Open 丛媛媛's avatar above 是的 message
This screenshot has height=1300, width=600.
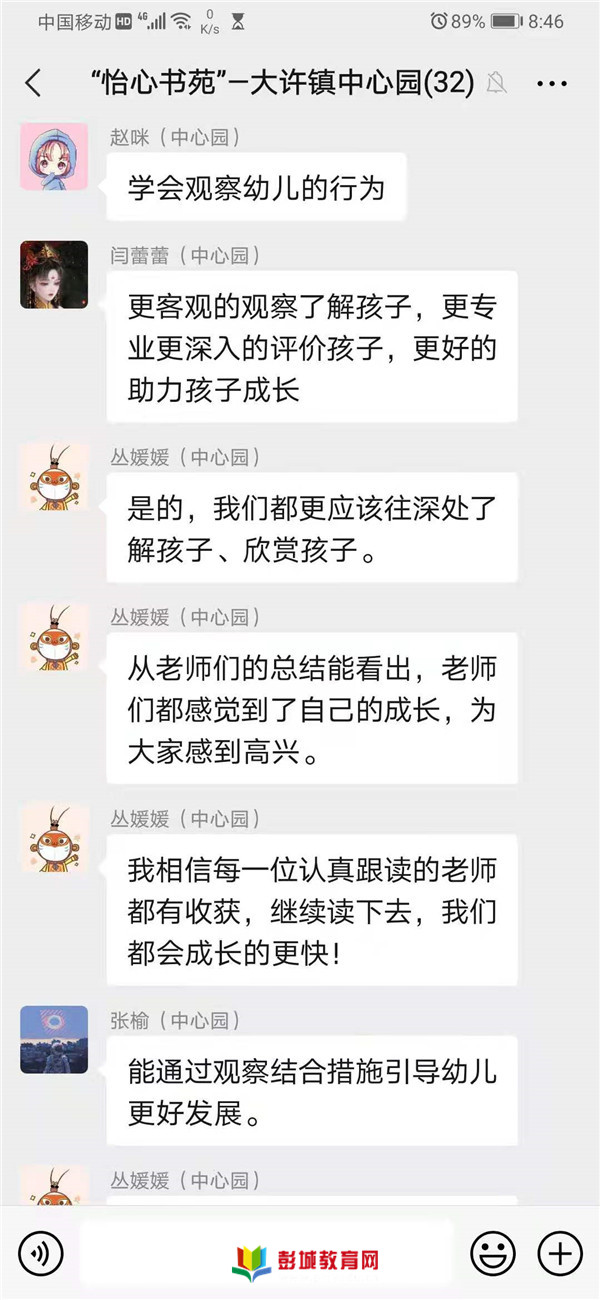(x=54, y=476)
